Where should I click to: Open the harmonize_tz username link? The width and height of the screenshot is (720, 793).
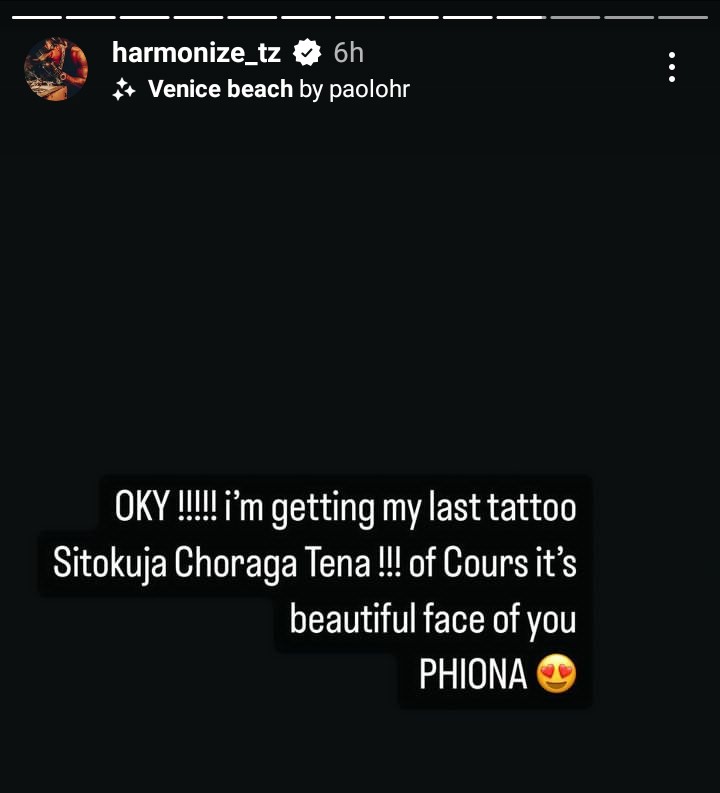196,54
